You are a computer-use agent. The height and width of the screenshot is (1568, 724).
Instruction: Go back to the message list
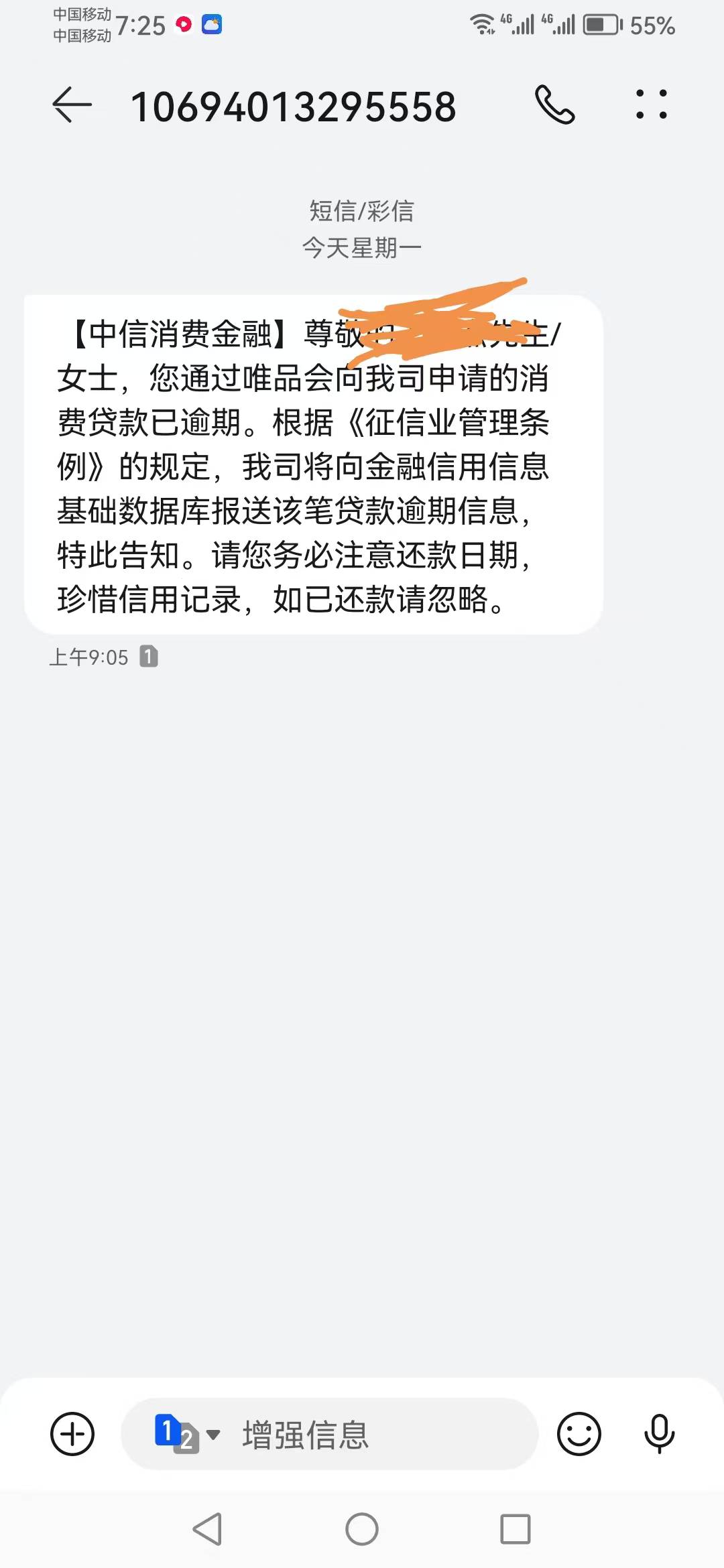pos(72,105)
